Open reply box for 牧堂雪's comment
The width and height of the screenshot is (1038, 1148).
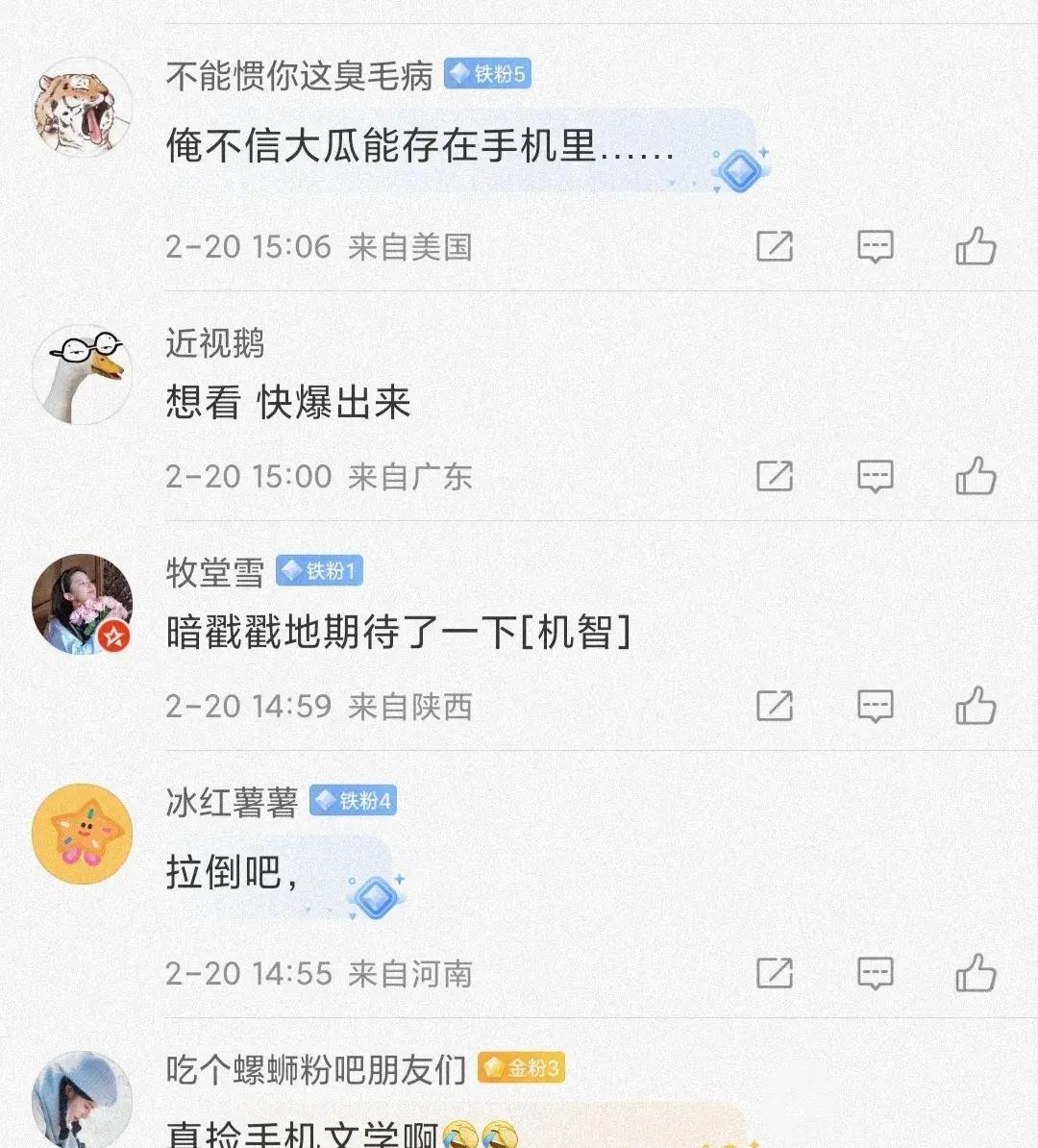pyautogui.click(x=875, y=706)
